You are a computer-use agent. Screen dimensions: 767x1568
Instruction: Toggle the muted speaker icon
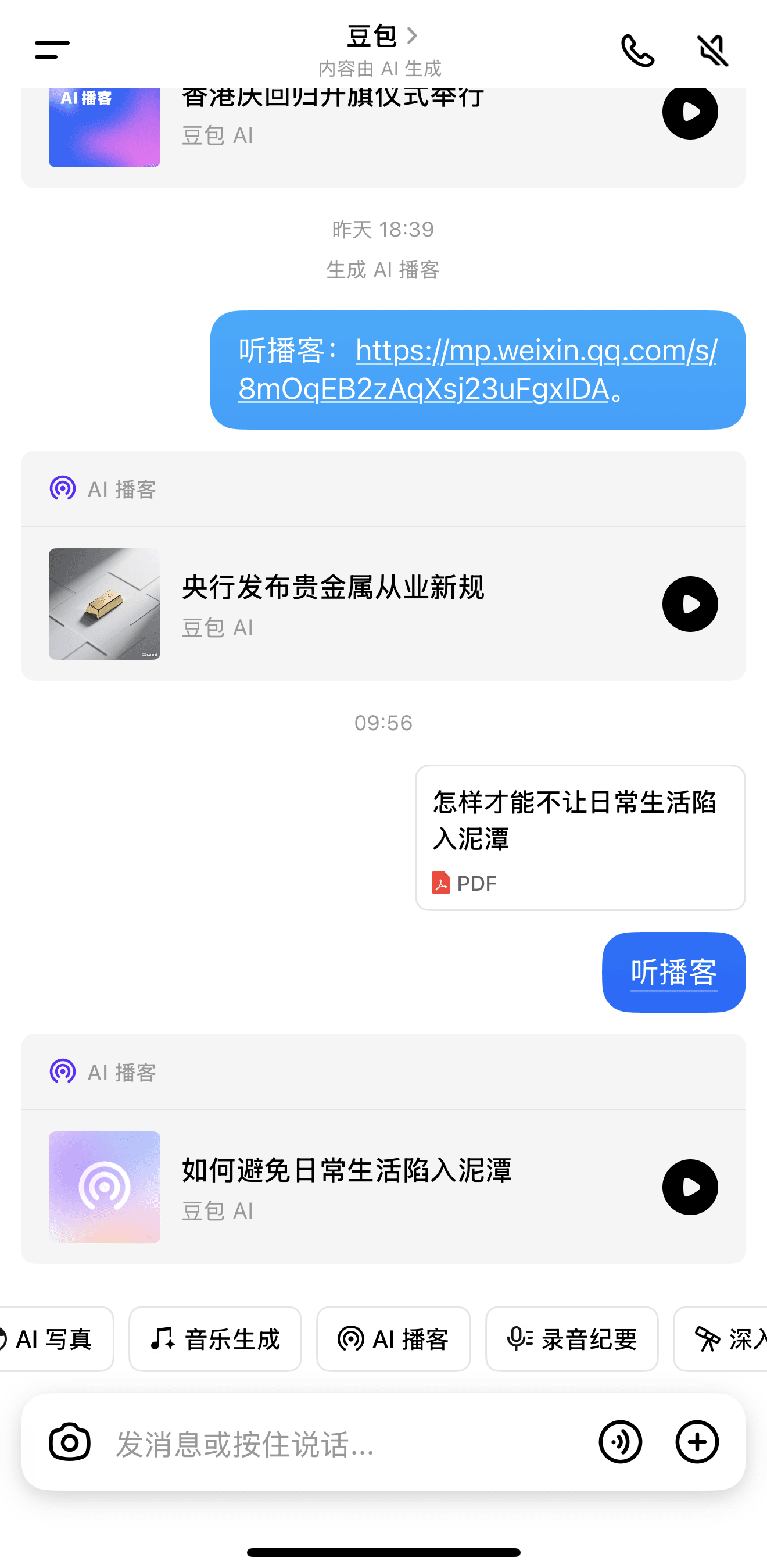pyautogui.click(x=712, y=50)
